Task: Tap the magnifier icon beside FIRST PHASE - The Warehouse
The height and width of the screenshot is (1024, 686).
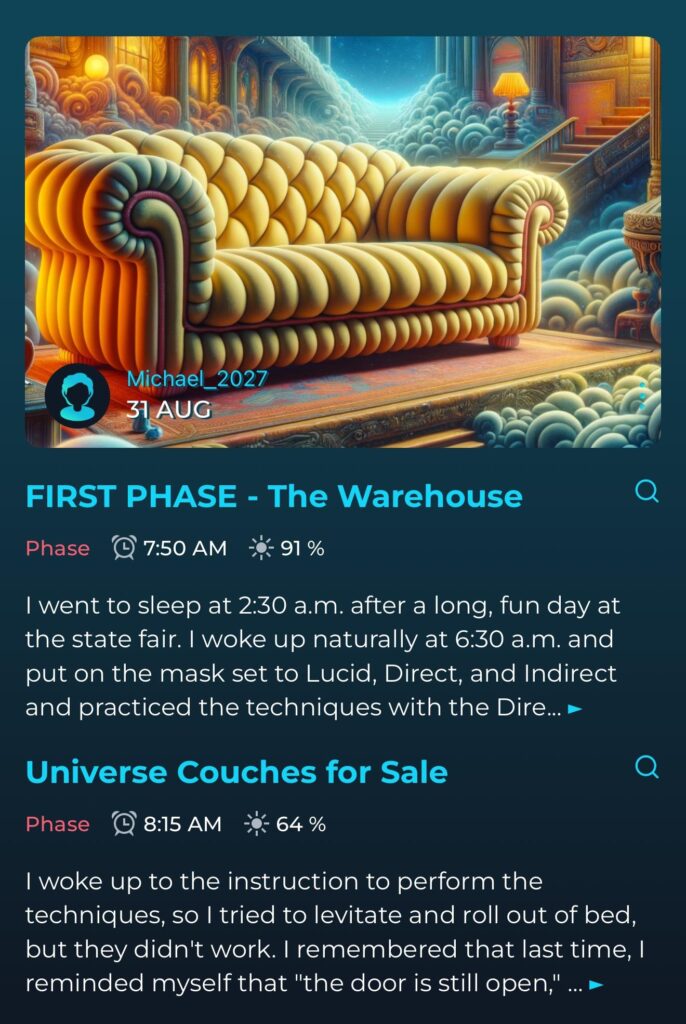Action: pyautogui.click(x=647, y=492)
